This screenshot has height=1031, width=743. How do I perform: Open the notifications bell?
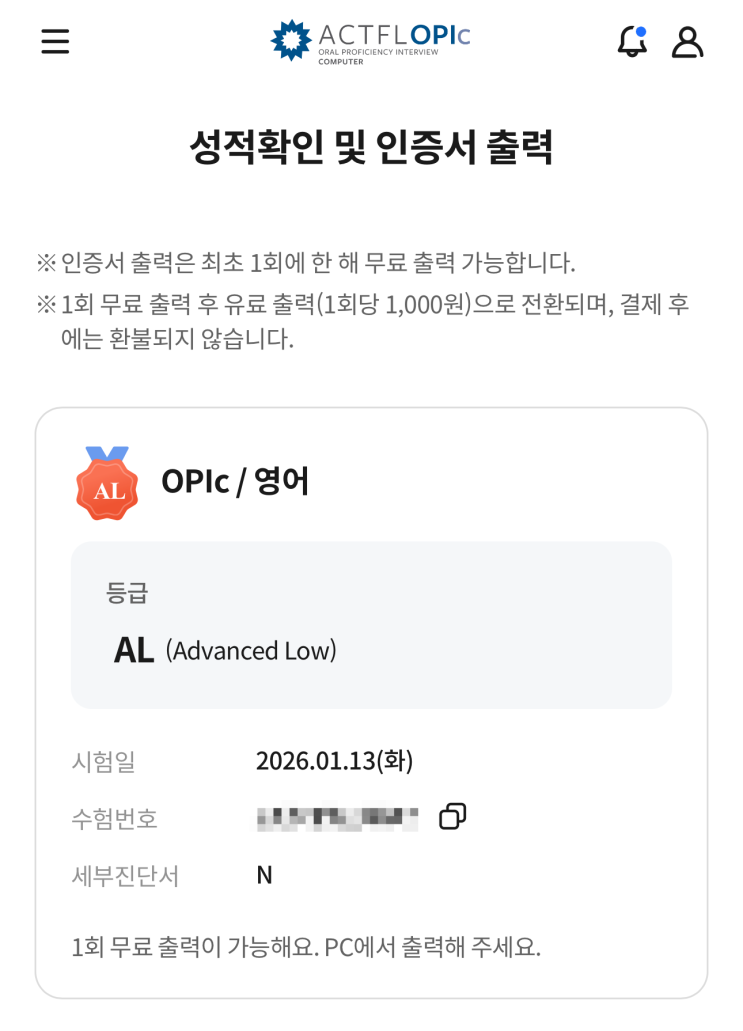tap(632, 41)
